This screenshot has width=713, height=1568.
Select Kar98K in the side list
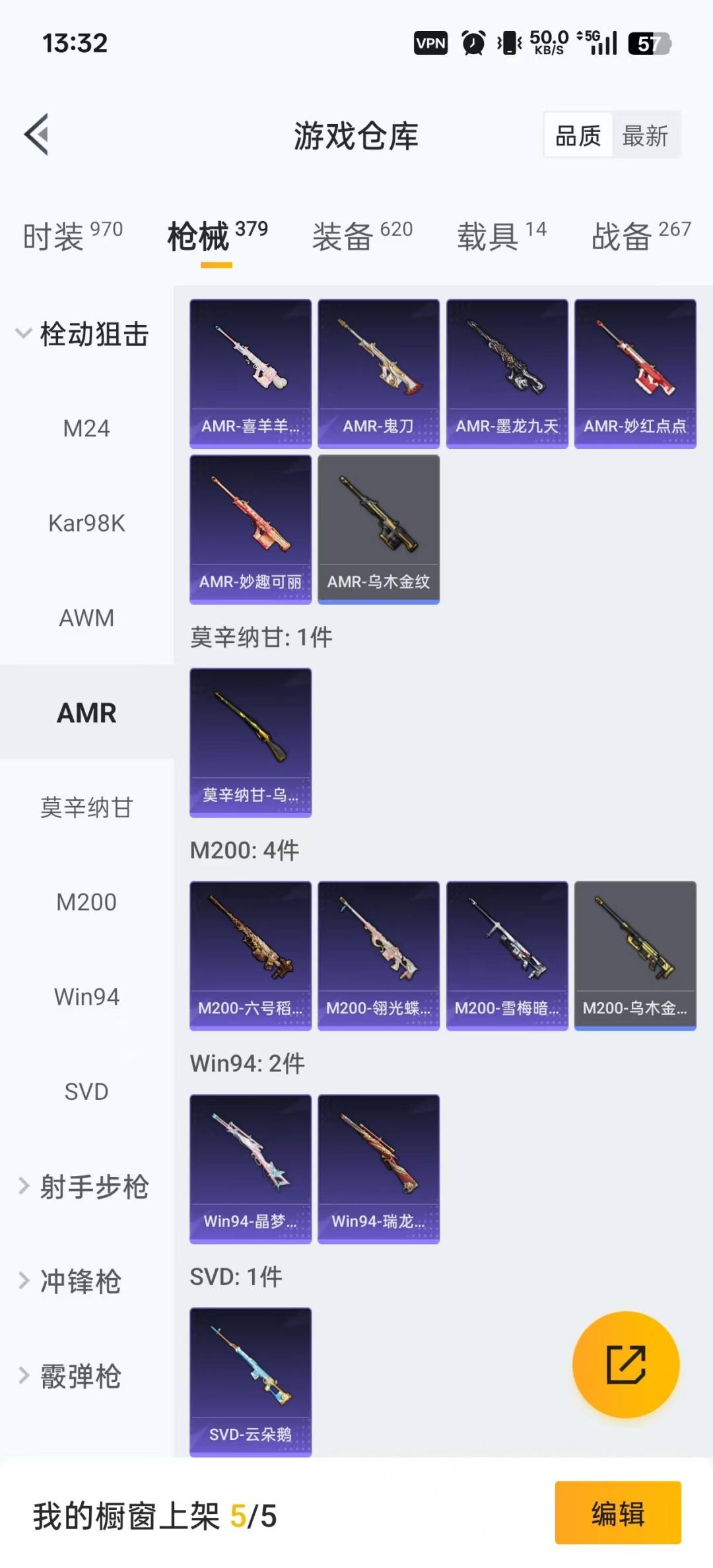[86, 524]
